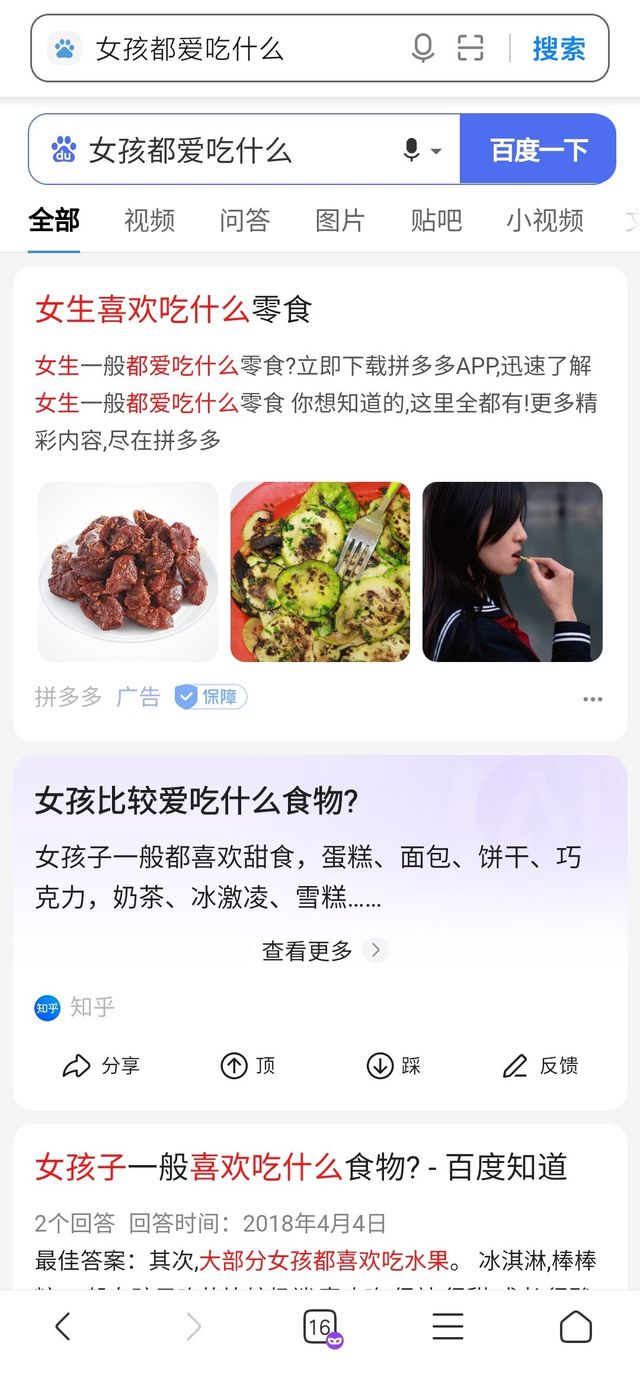This screenshot has width=640, height=1375.
Task: Open the tab switcher showing 16 tabs
Action: pos(322,1328)
